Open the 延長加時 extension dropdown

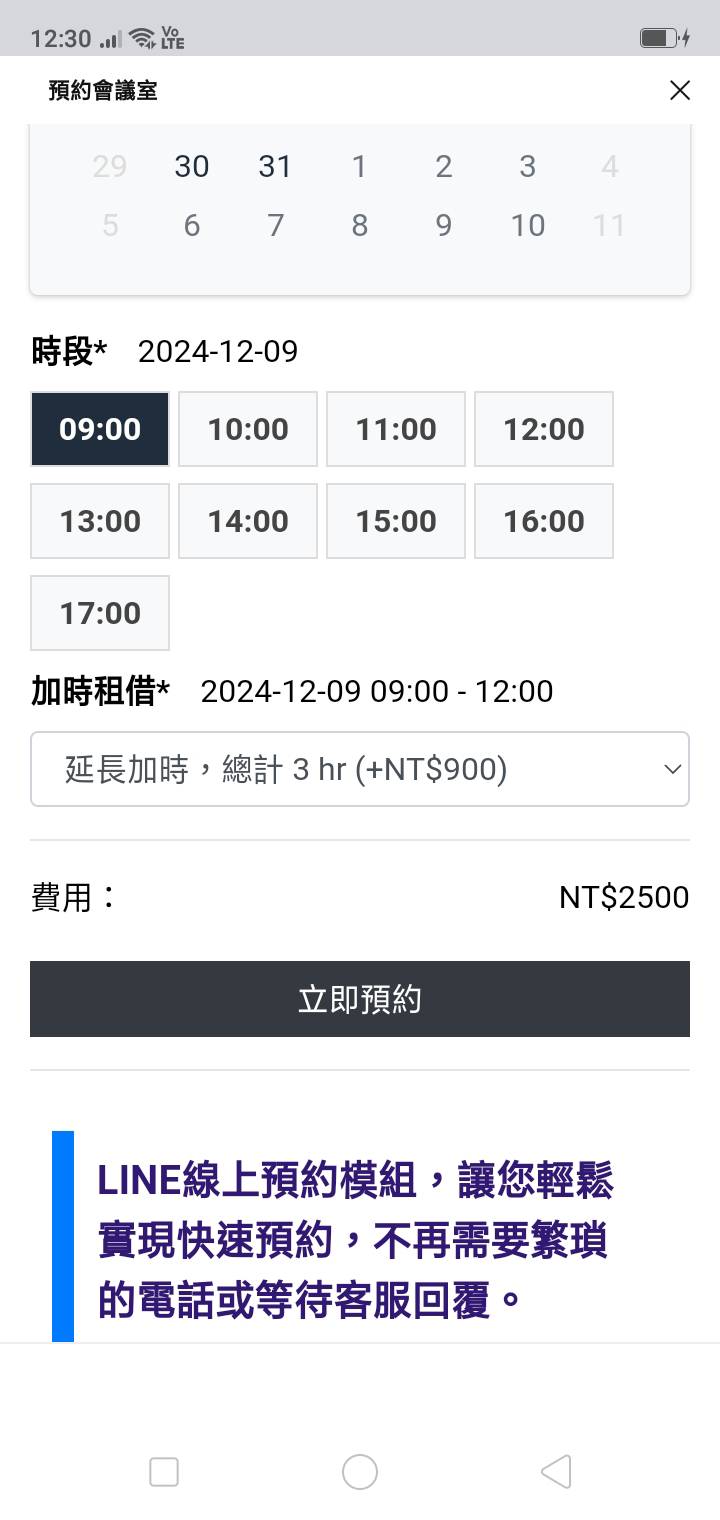360,769
